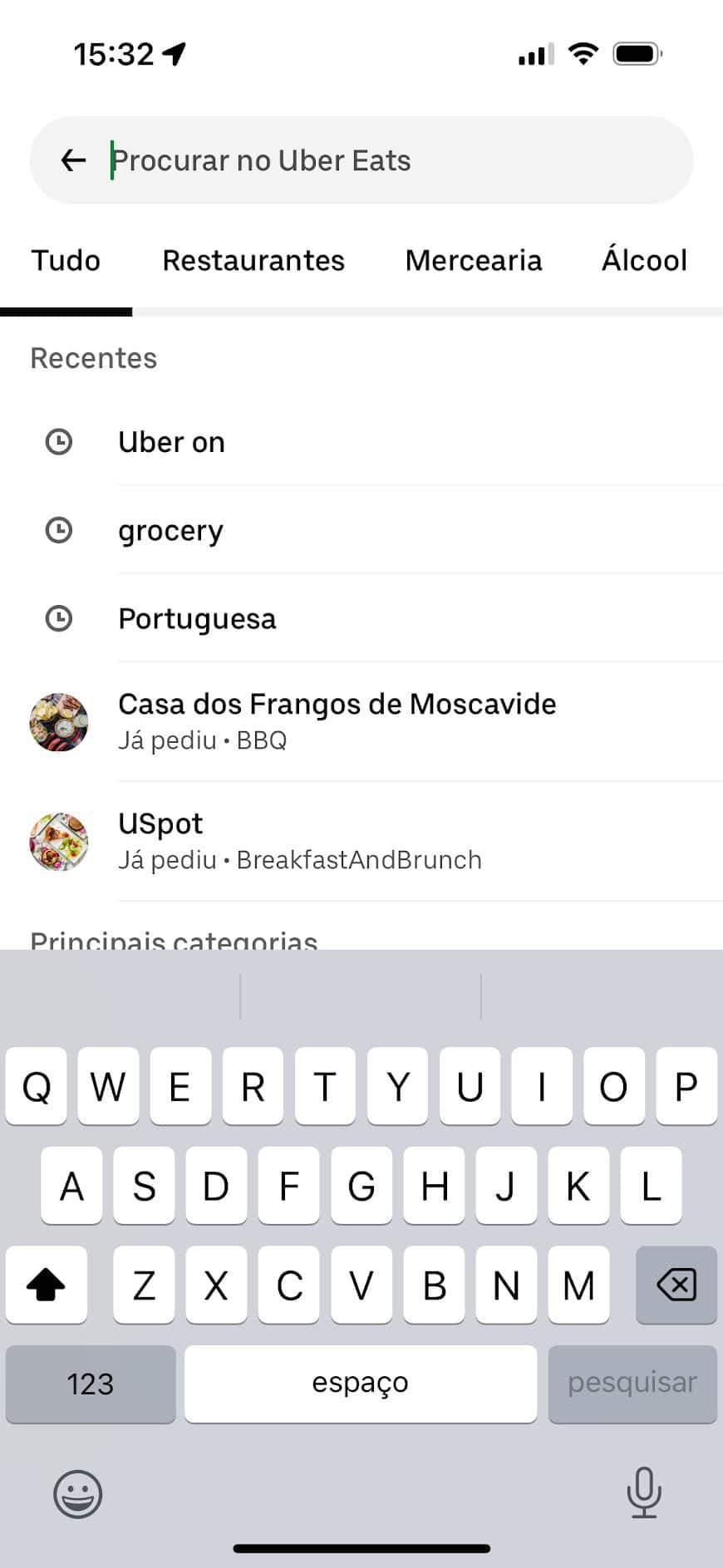The width and height of the screenshot is (723, 1568).
Task: Select the Álcool tab
Action: click(x=643, y=260)
